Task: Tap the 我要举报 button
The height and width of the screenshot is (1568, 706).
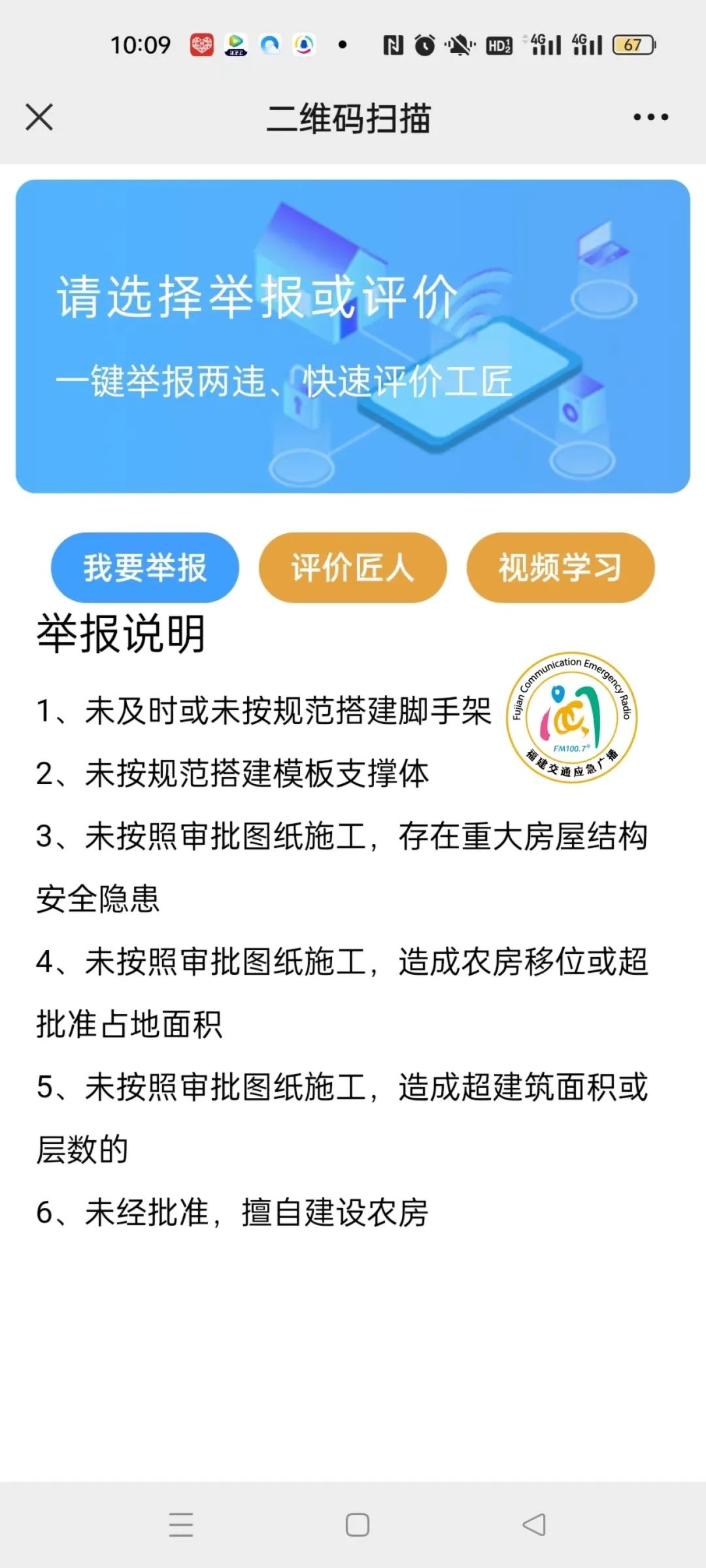Action: pyautogui.click(x=145, y=567)
